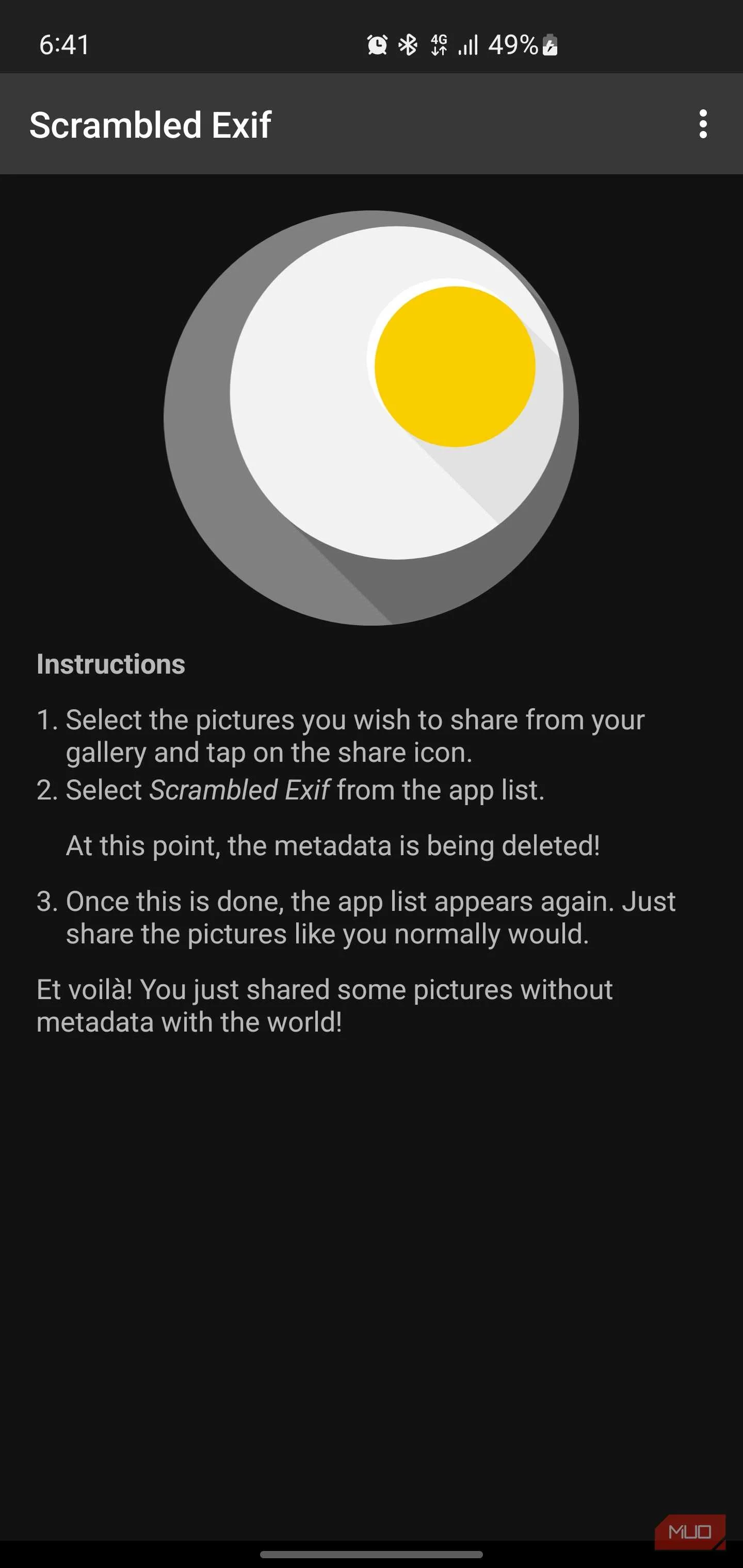Tap the metadata deletion note under step 2
The height and width of the screenshot is (1568, 743).
(x=334, y=845)
